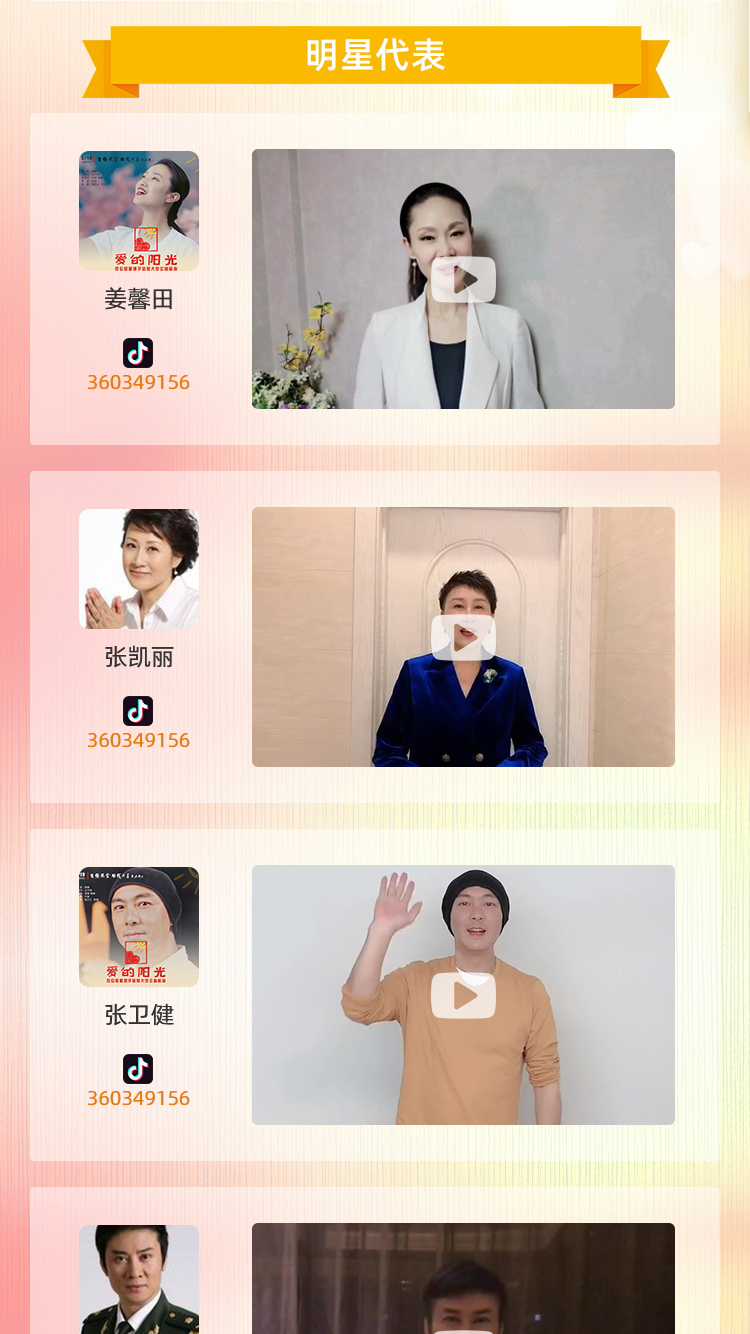The image size is (750, 1334).
Task: Open the Douyin icon under 张卫健
Action: coord(138,1069)
